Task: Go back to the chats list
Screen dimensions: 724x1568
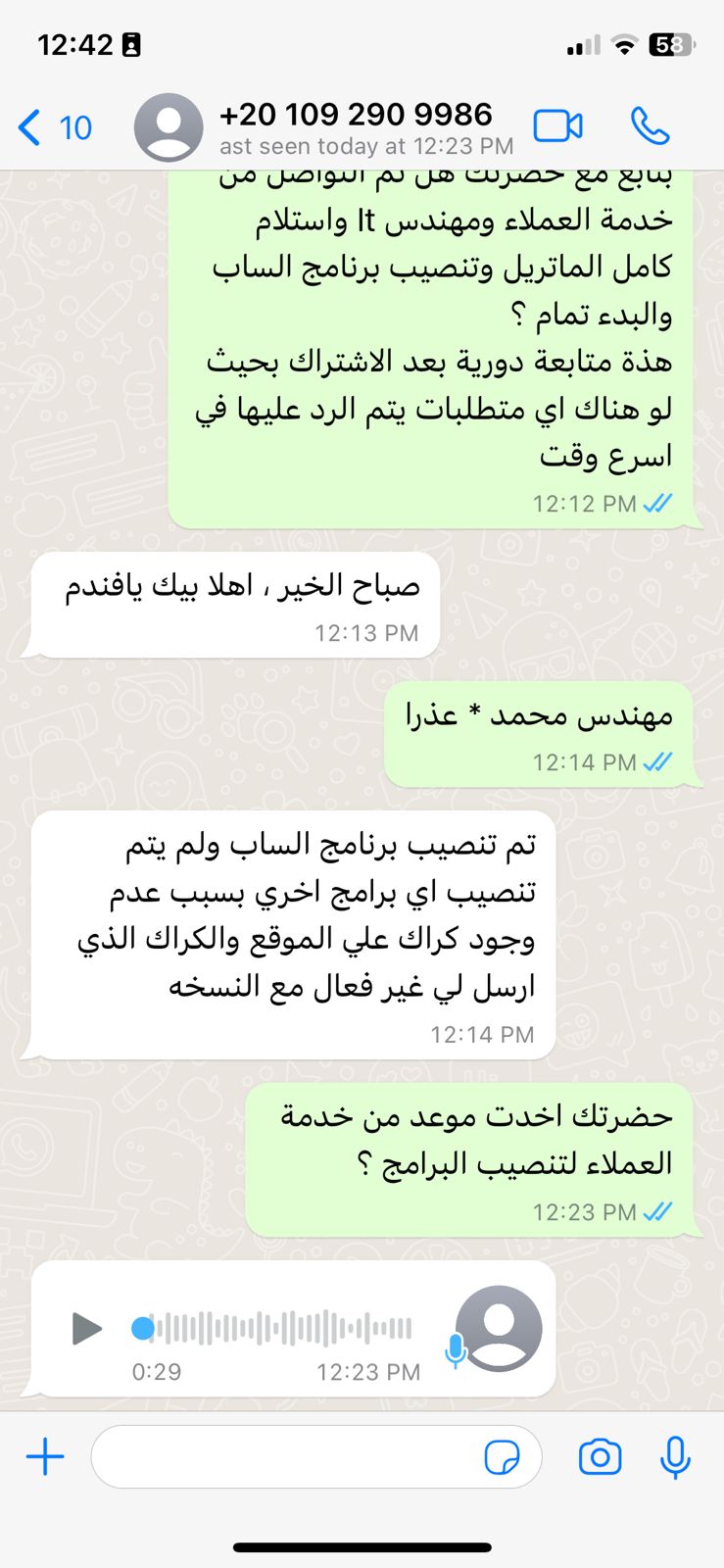Action: (54, 127)
